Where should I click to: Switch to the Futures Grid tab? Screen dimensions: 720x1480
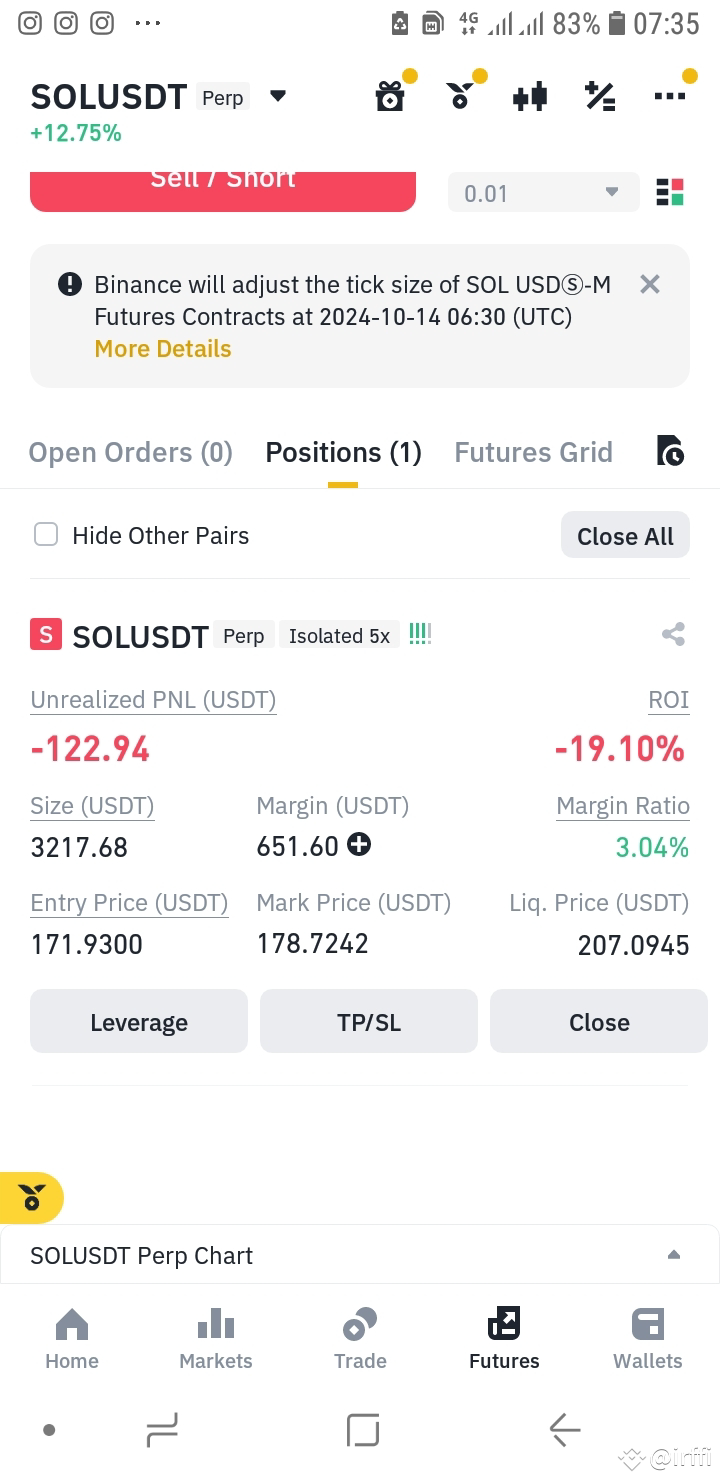pyautogui.click(x=533, y=452)
